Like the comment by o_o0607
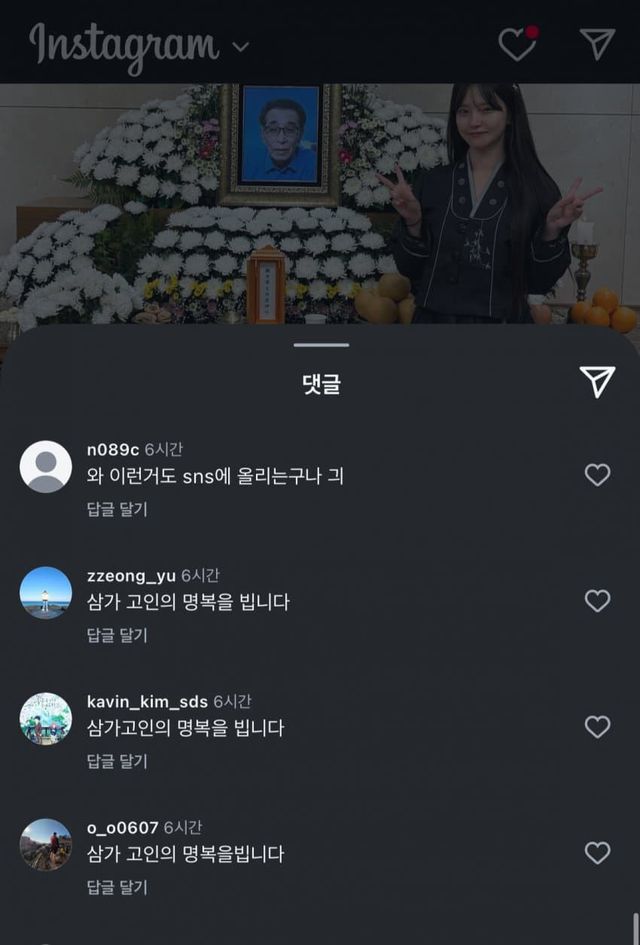Image resolution: width=640 pixels, height=945 pixels. click(x=597, y=853)
